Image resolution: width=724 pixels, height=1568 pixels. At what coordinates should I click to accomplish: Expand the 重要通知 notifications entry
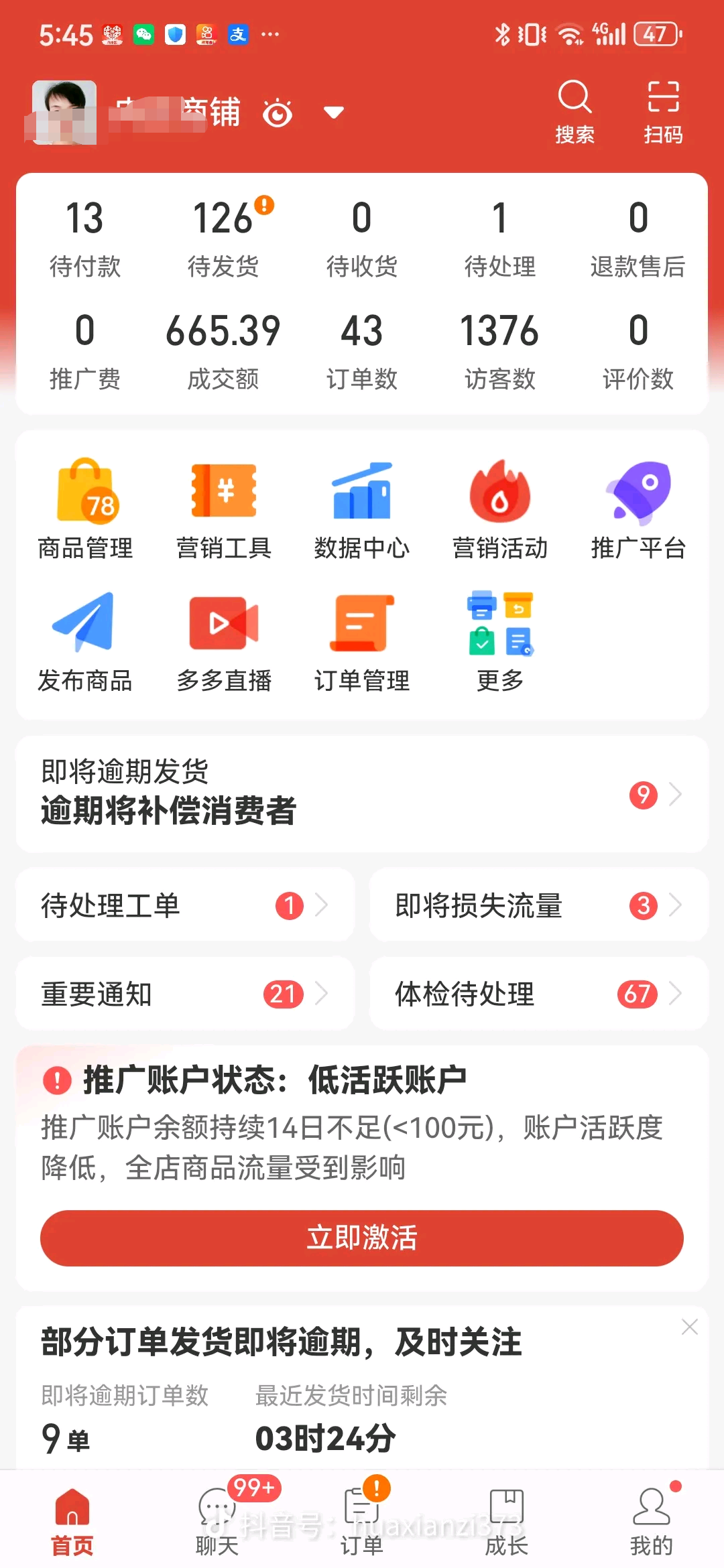(x=186, y=994)
